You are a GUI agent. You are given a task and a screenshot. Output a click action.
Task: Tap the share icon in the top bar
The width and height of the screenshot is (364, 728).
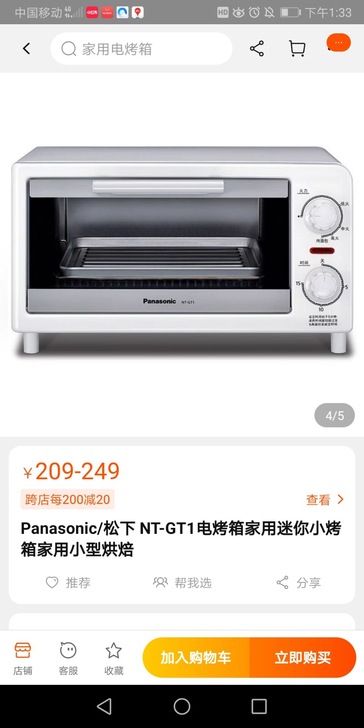257,49
